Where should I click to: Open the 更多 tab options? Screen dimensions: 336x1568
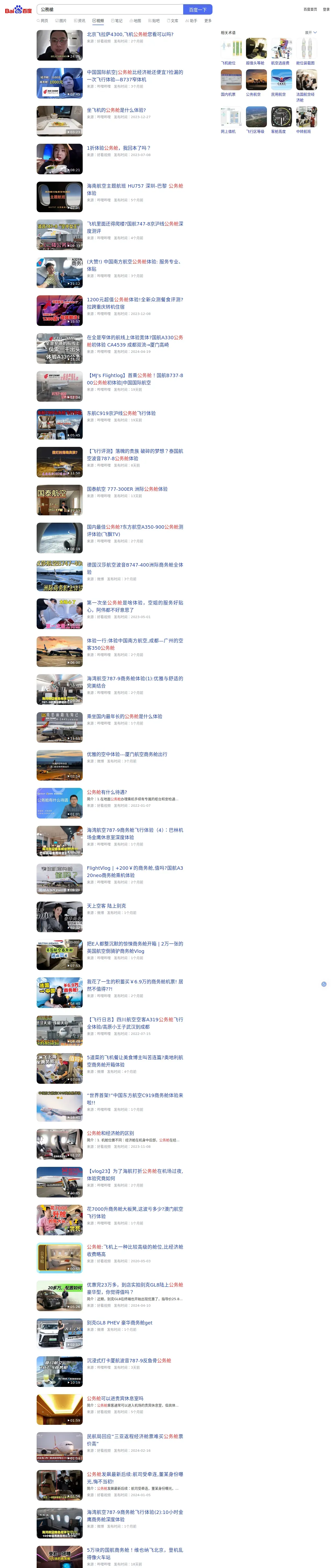tap(208, 21)
